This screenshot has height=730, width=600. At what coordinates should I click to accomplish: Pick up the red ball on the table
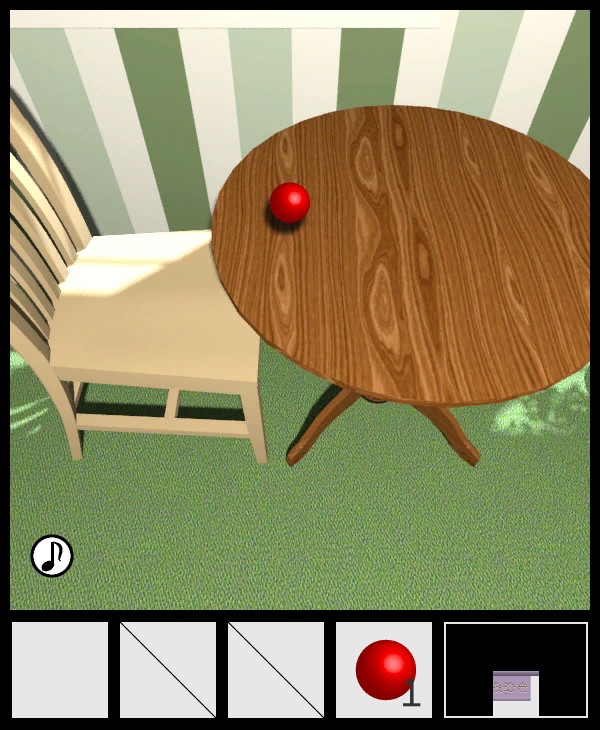290,203
